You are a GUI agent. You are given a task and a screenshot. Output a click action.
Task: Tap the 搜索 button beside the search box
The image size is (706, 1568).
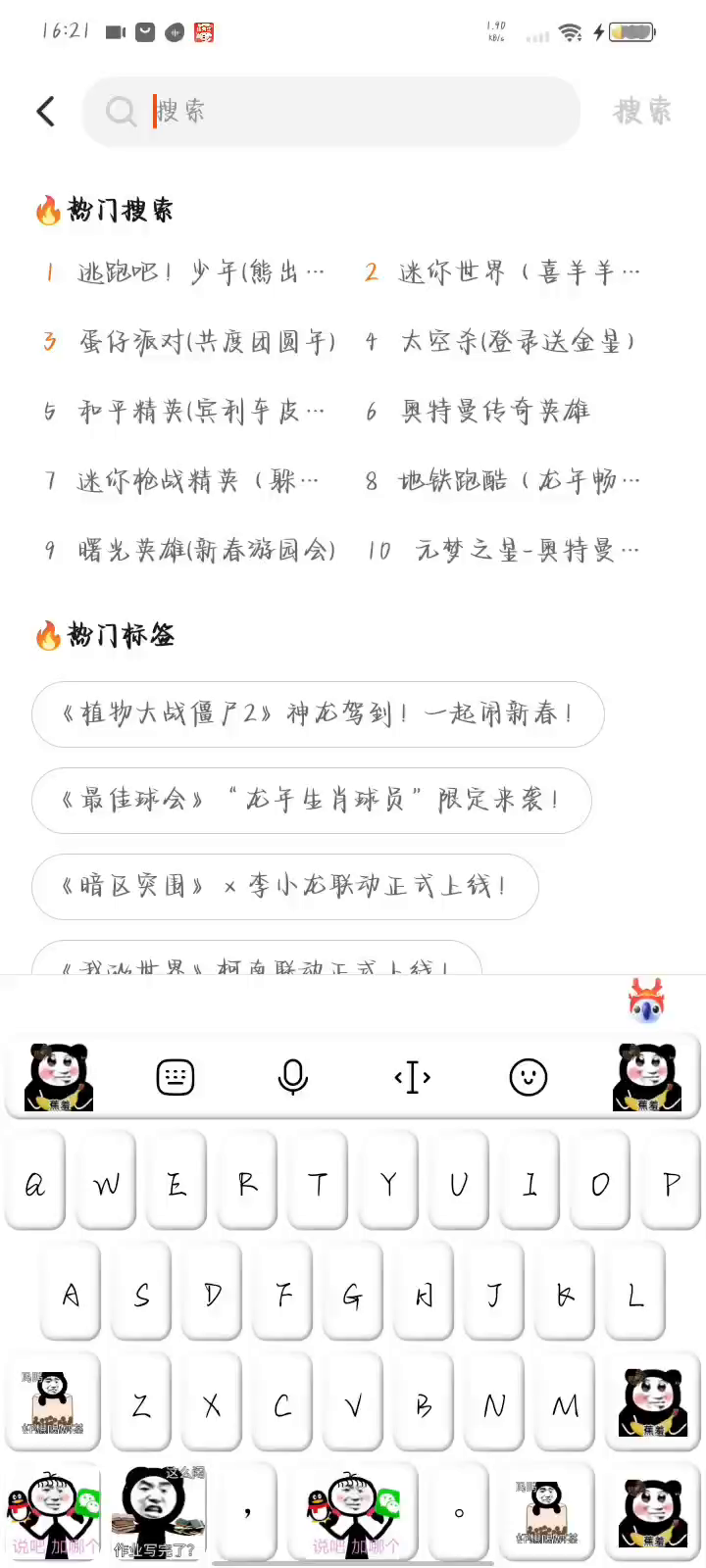(642, 111)
